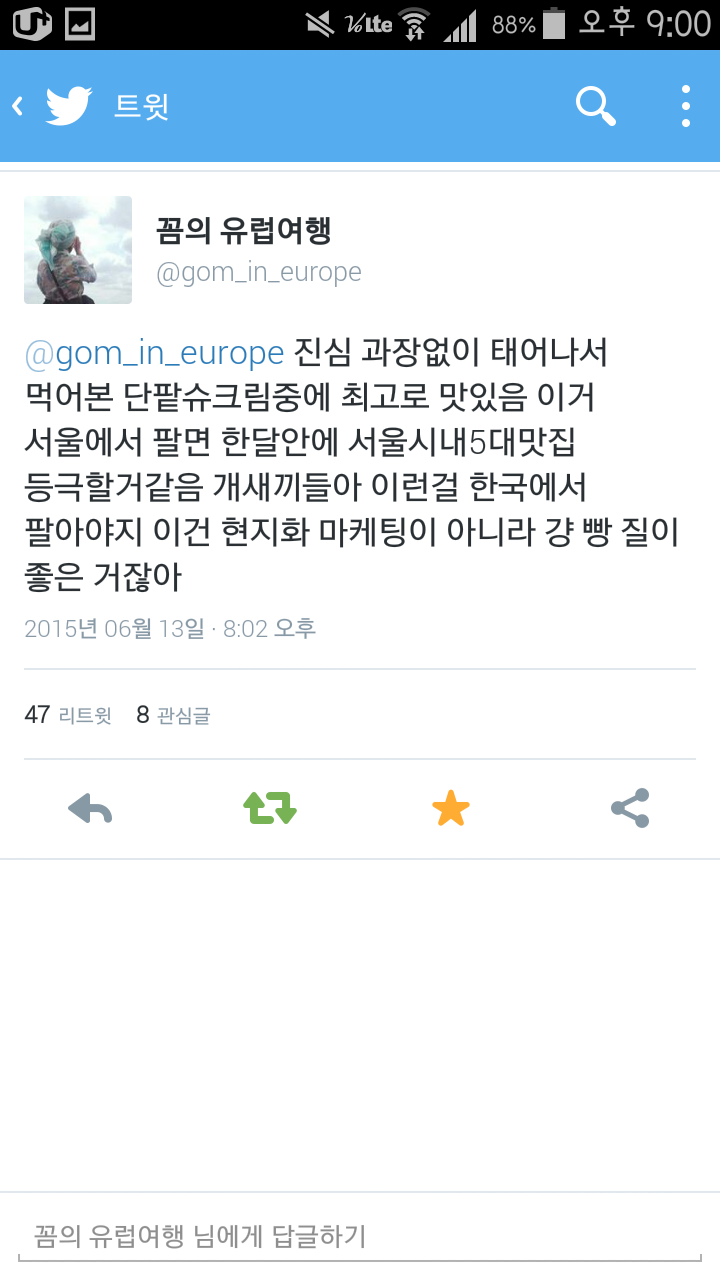Toggle the favorite star on this tweet
This screenshot has height=1280, width=720.
click(x=450, y=808)
